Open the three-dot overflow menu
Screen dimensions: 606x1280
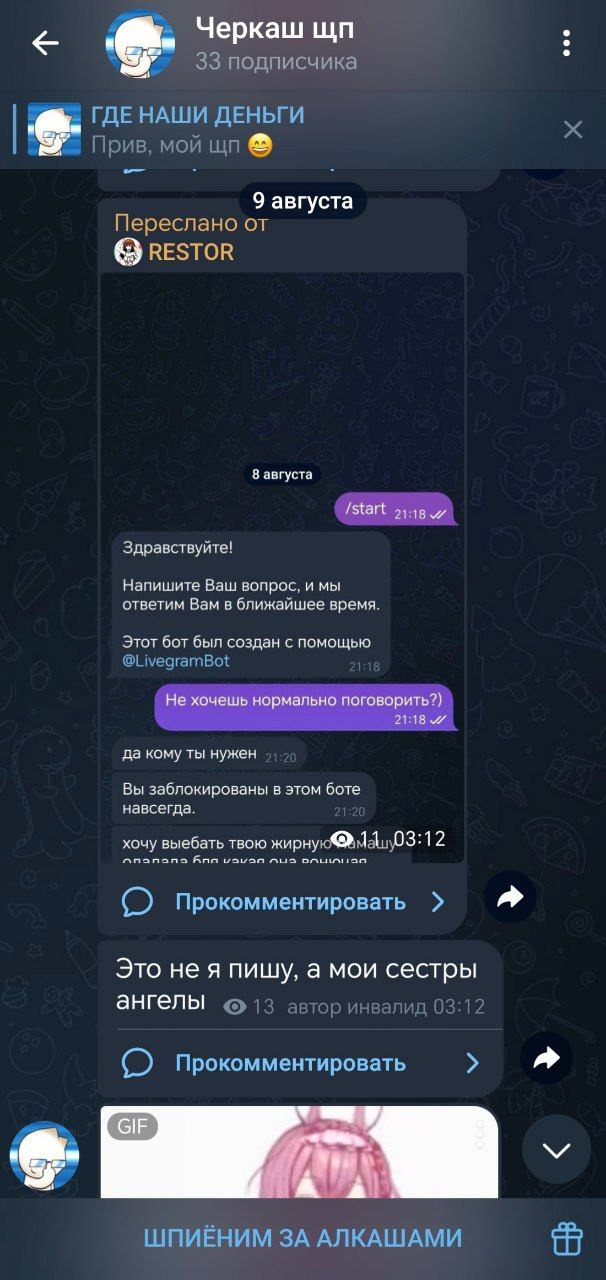pyautogui.click(x=566, y=43)
